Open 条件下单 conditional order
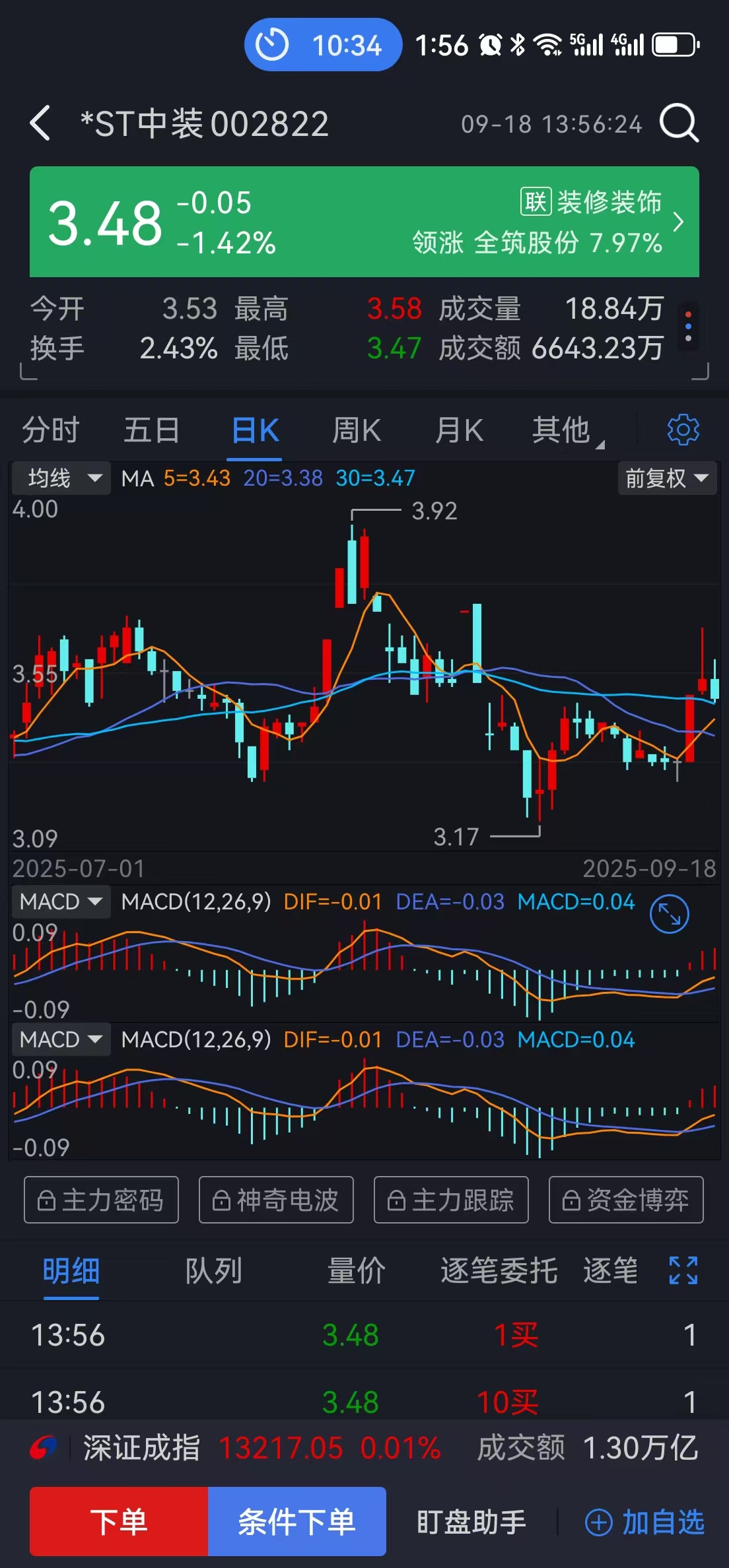The width and height of the screenshot is (729, 1568). tap(296, 1522)
